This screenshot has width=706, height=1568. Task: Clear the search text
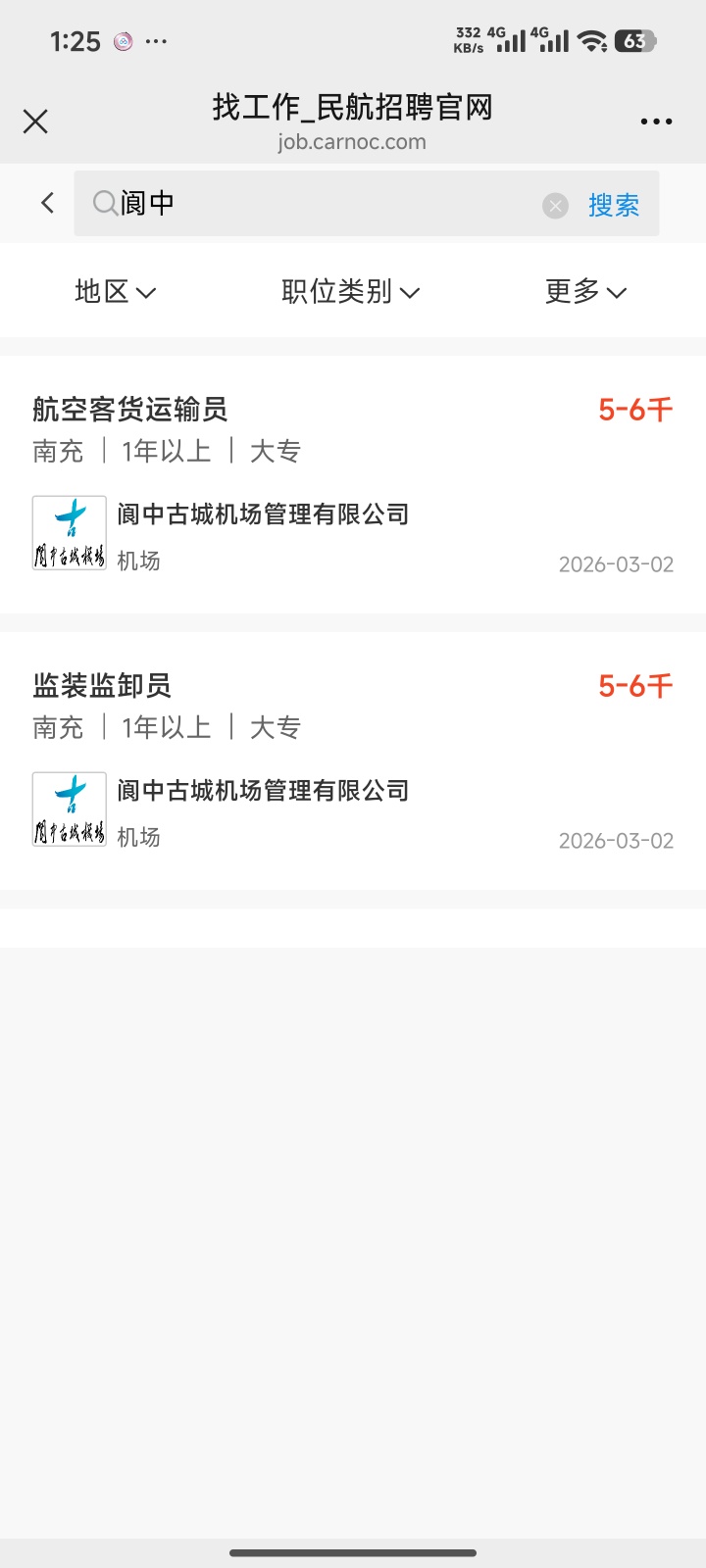click(x=555, y=205)
